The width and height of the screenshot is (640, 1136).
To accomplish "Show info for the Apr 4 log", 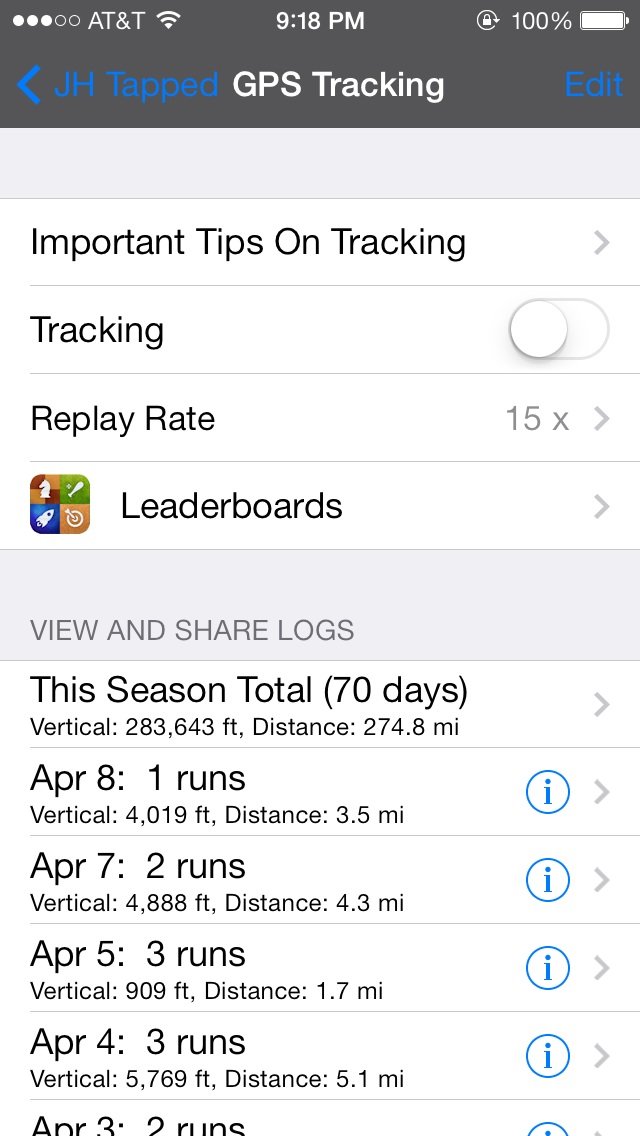I will (x=547, y=1057).
